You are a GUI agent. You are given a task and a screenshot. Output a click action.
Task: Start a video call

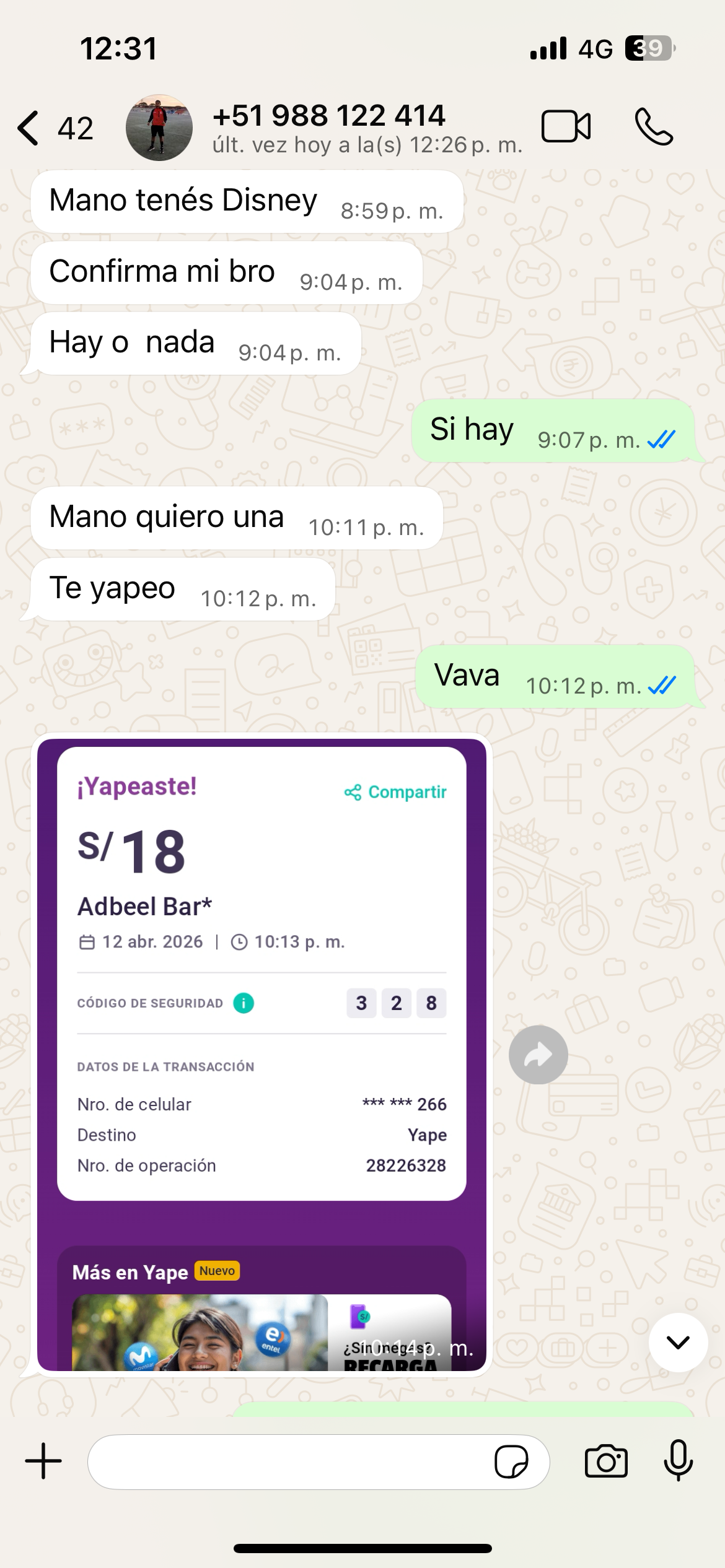566,126
